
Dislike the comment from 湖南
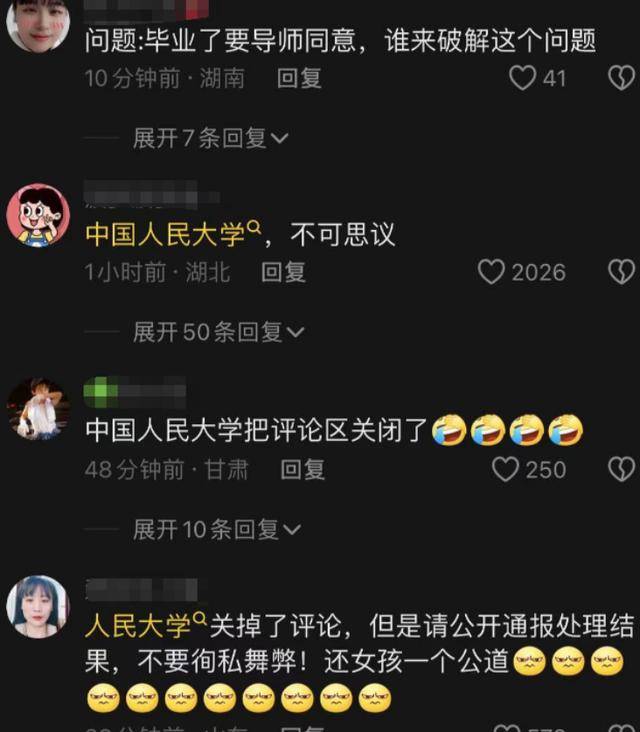tap(621, 78)
